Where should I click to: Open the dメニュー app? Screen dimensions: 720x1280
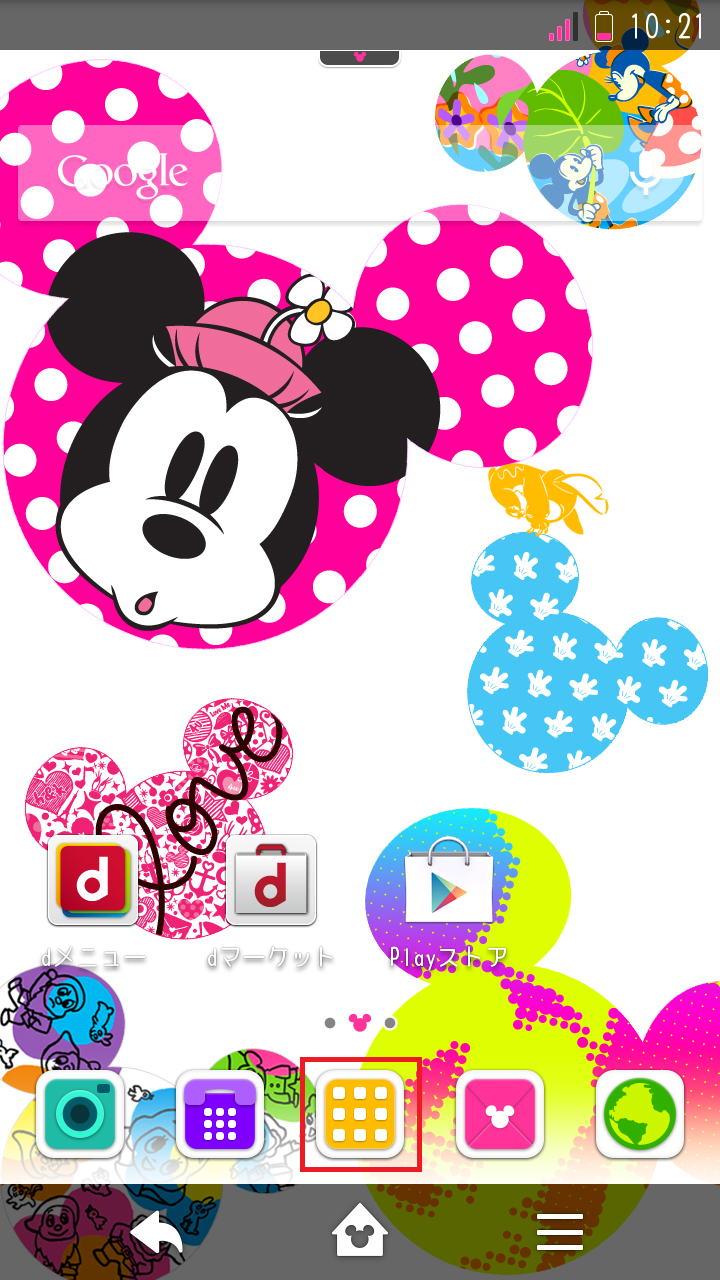point(93,881)
